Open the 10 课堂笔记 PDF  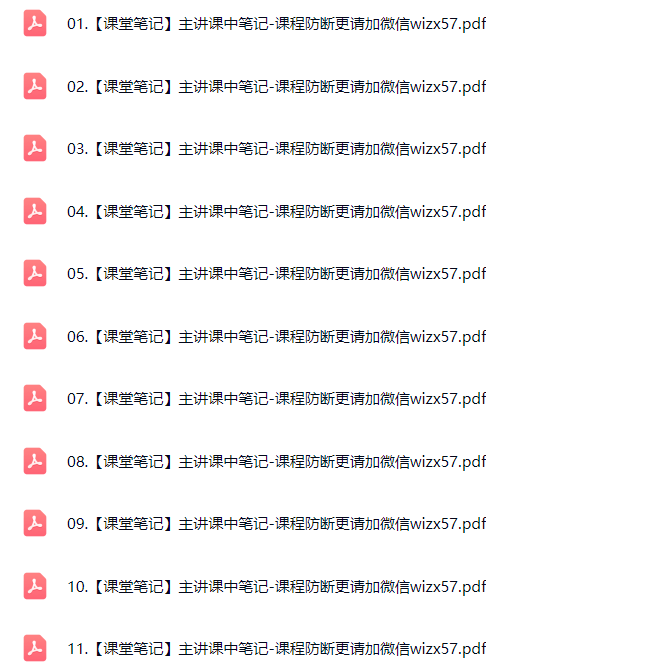click(276, 587)
